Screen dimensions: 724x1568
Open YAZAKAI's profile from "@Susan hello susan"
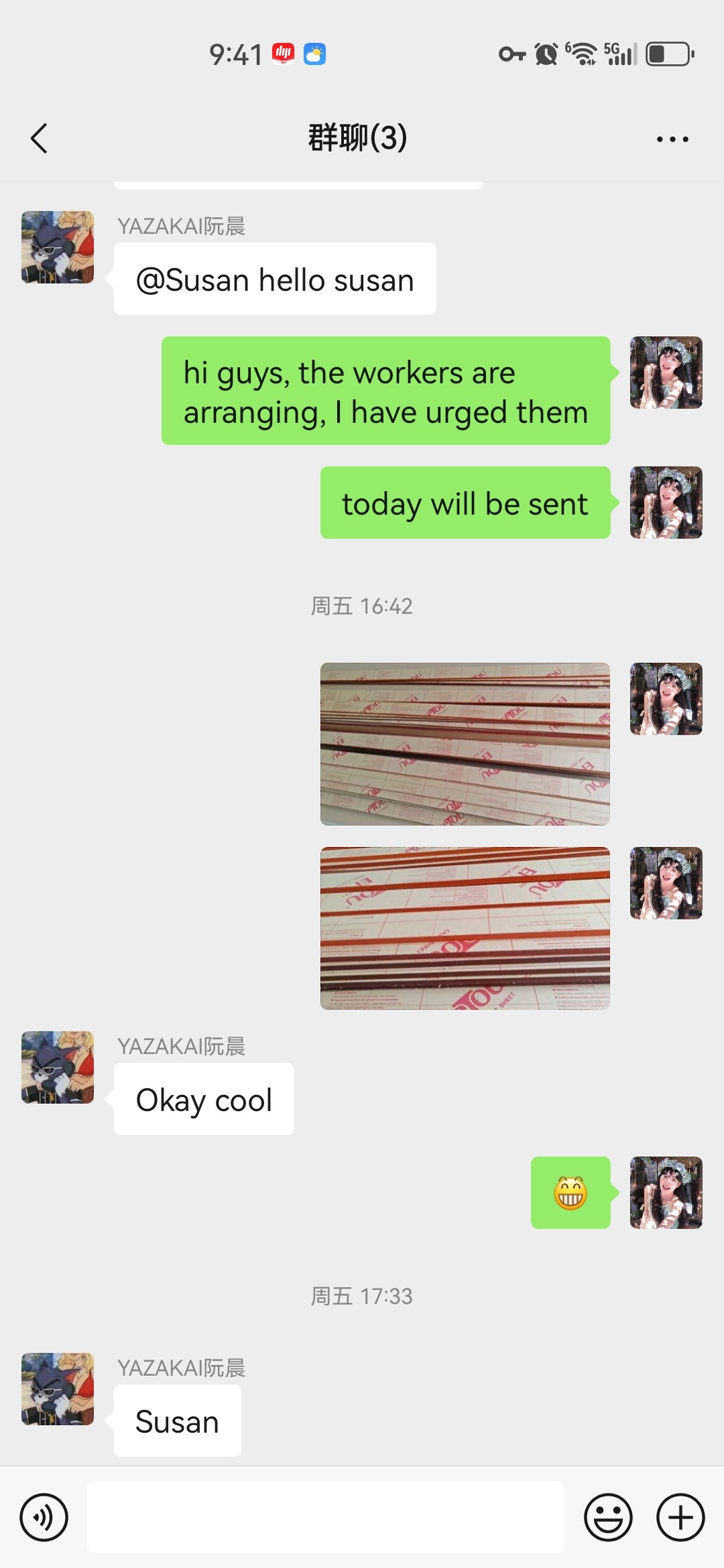(58, 247)
